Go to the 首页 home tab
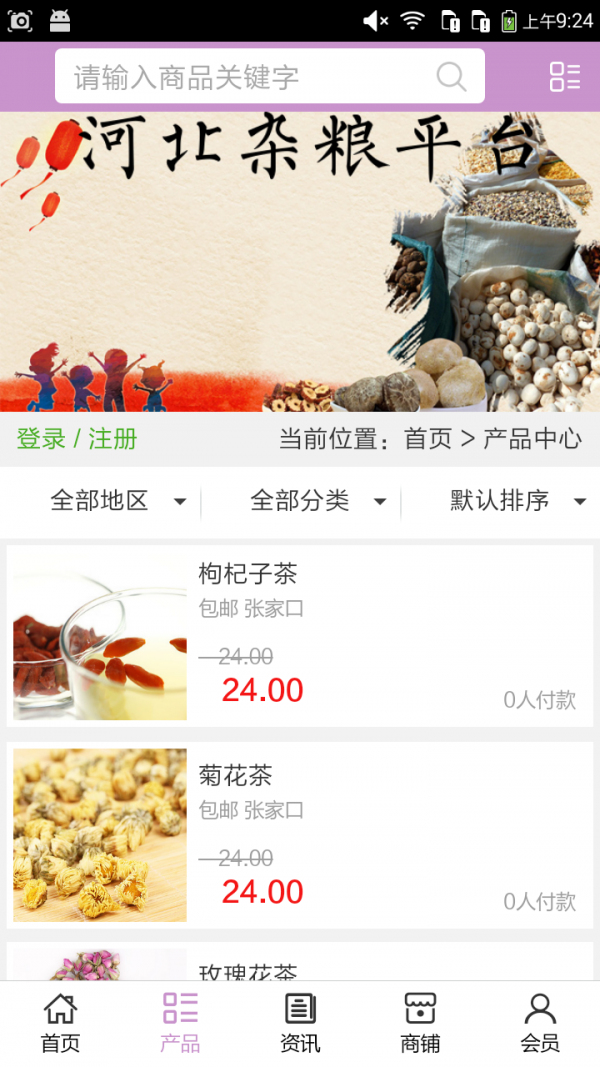The height and width of the screenshot is (1067, 600). (60, 1023)
